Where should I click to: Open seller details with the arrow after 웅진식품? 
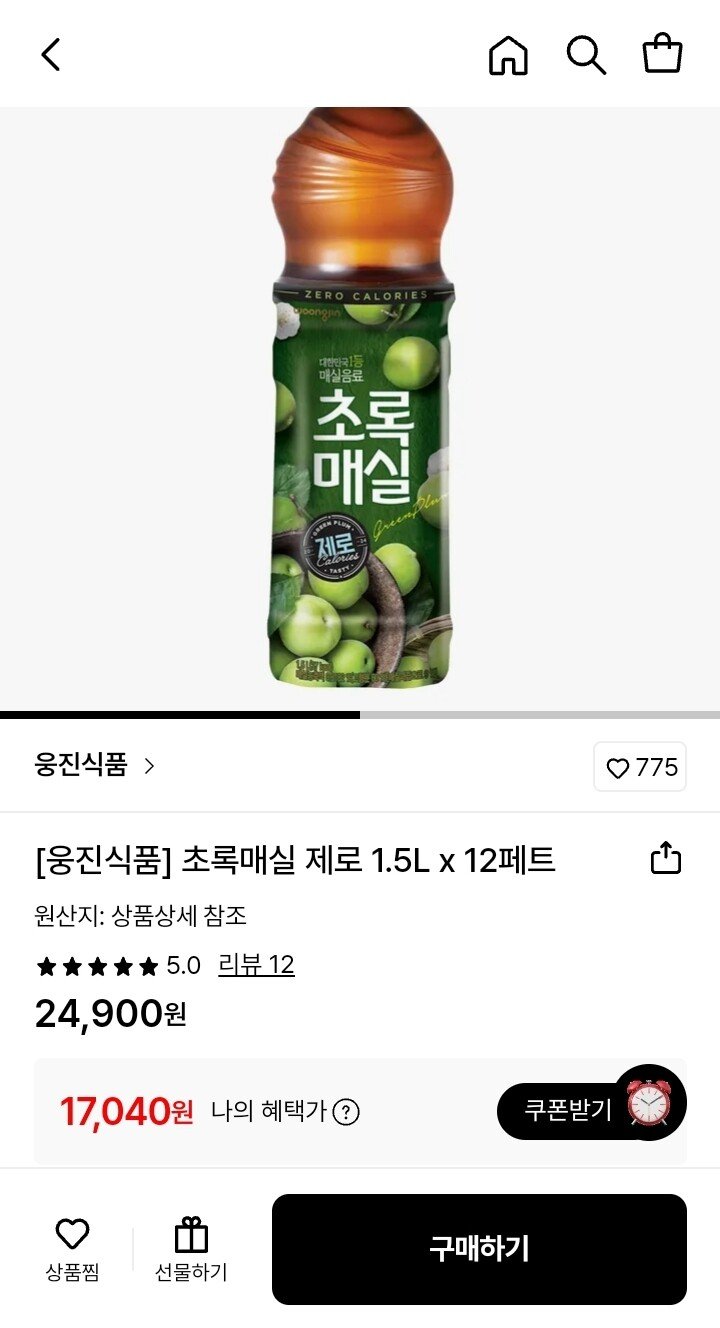148,767
